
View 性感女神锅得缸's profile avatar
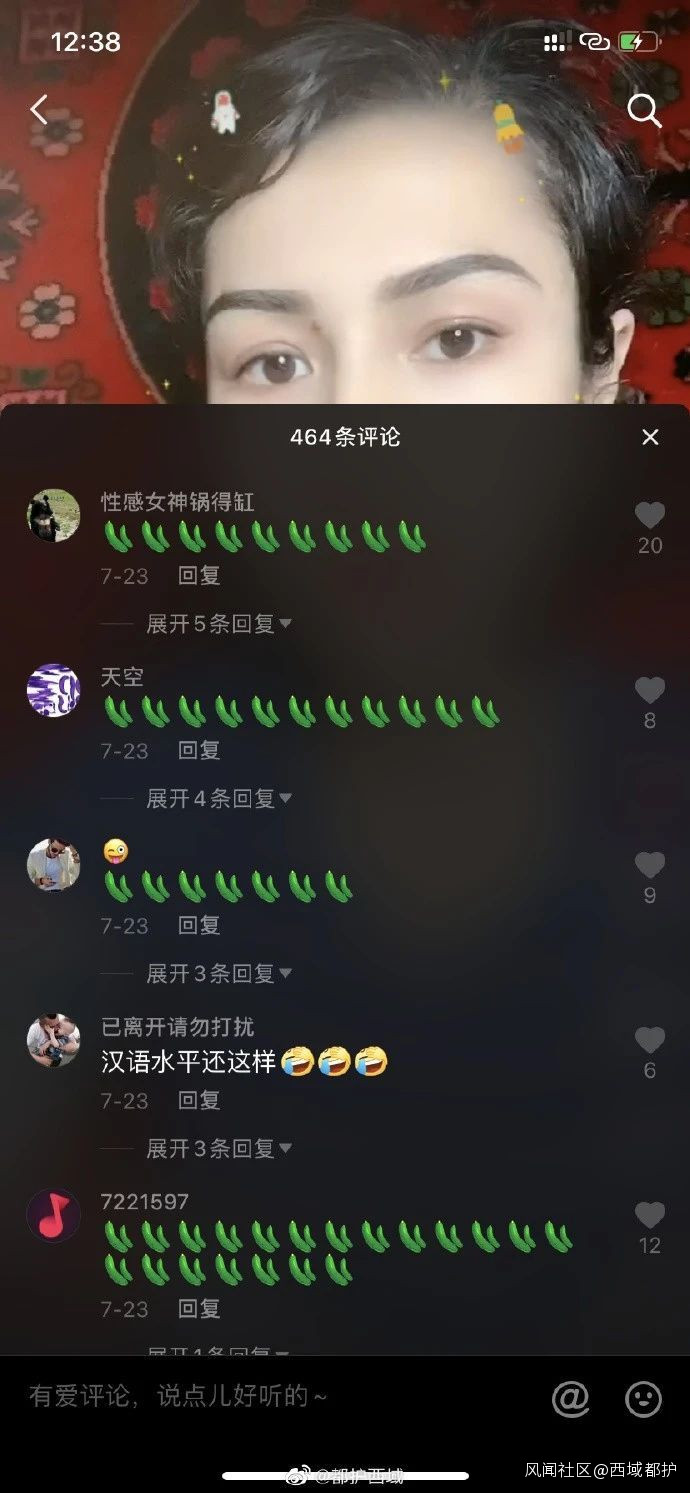(x=53, y=516)
